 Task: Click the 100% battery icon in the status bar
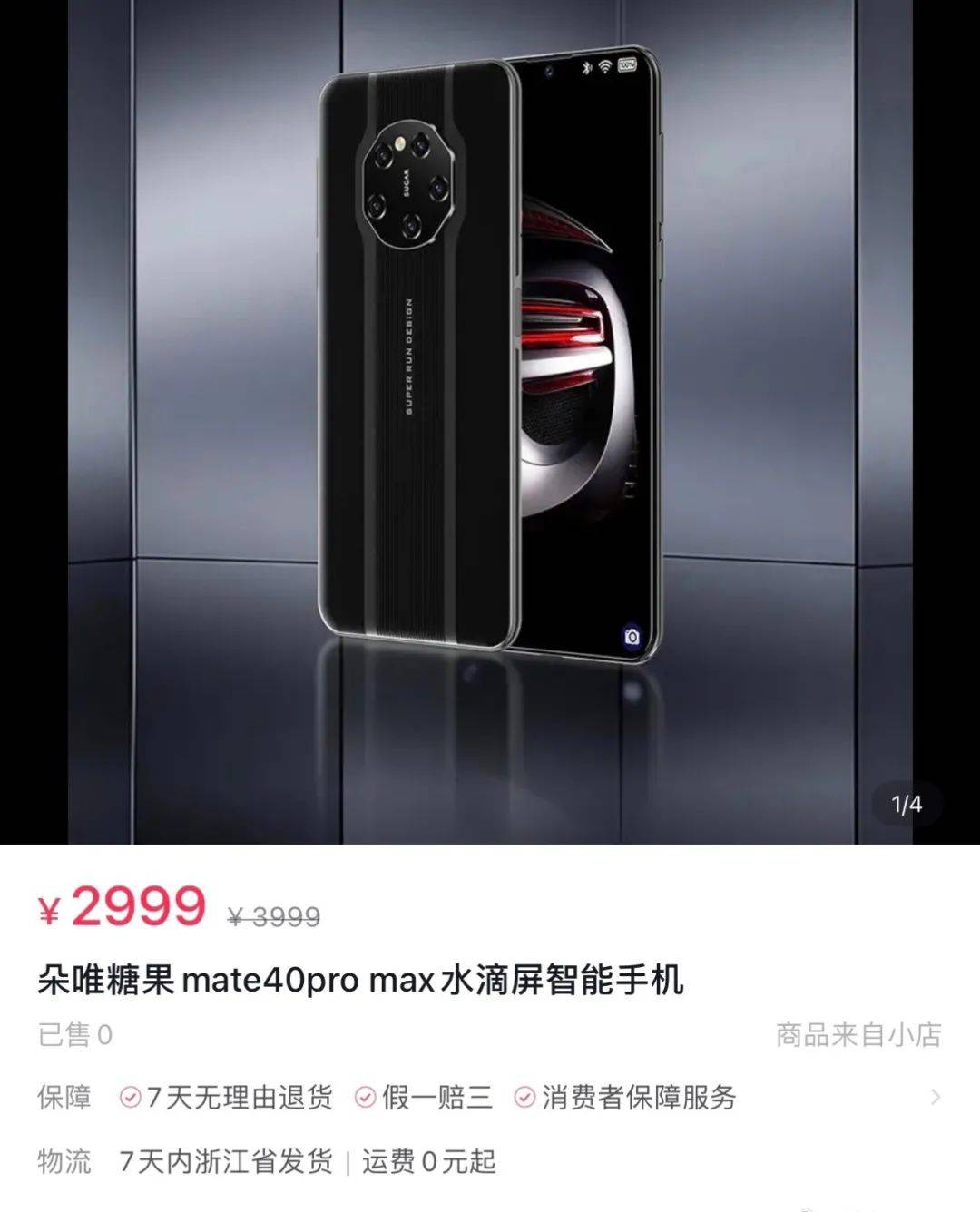[627, 64]
